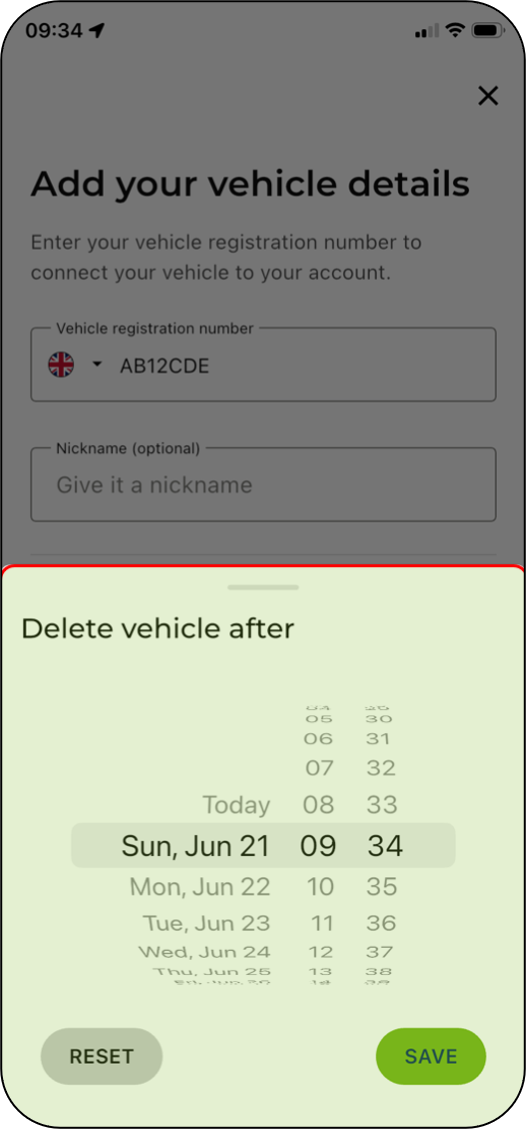This screenshot has width=526, height=1129.
Task: Save the delete vehicle date
Action: click(x=431, y=1056)
